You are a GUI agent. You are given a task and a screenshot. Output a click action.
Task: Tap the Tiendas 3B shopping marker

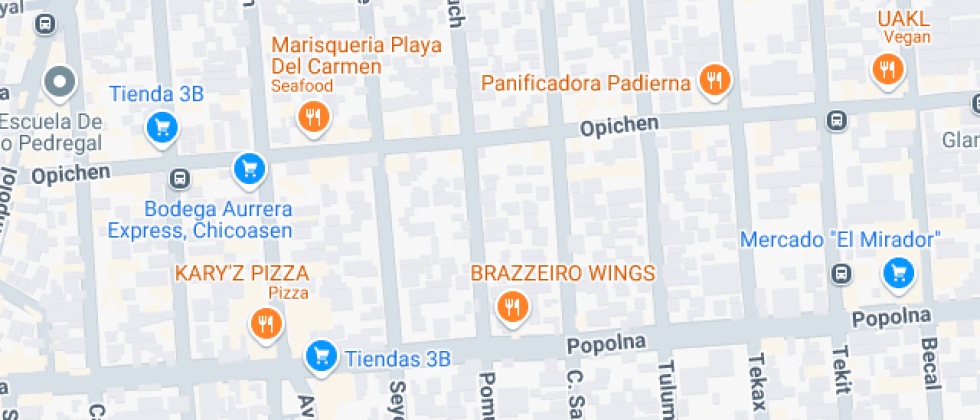[x=320, y=354]
